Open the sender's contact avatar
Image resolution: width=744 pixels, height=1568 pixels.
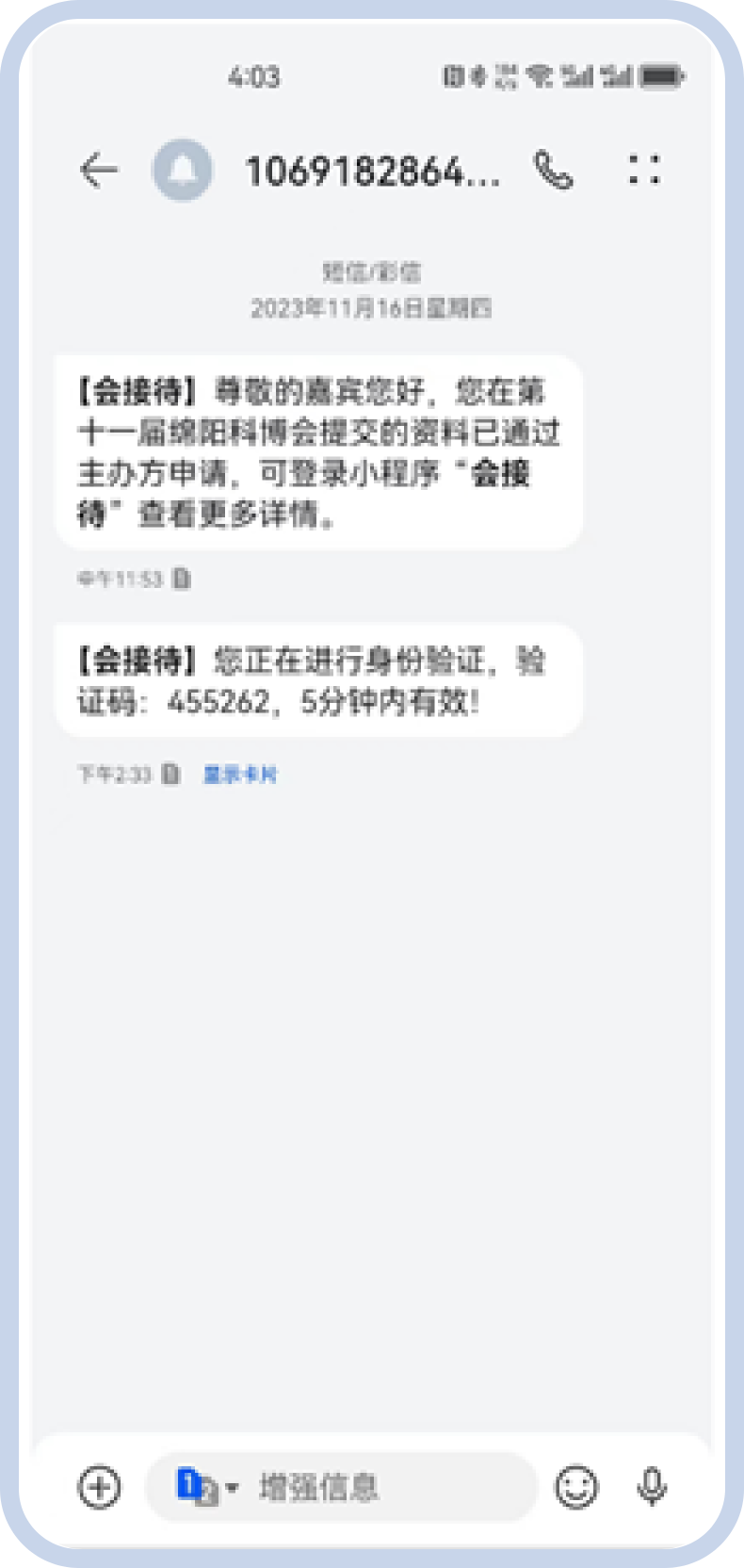pyautogui.click(x=182, y=171)
